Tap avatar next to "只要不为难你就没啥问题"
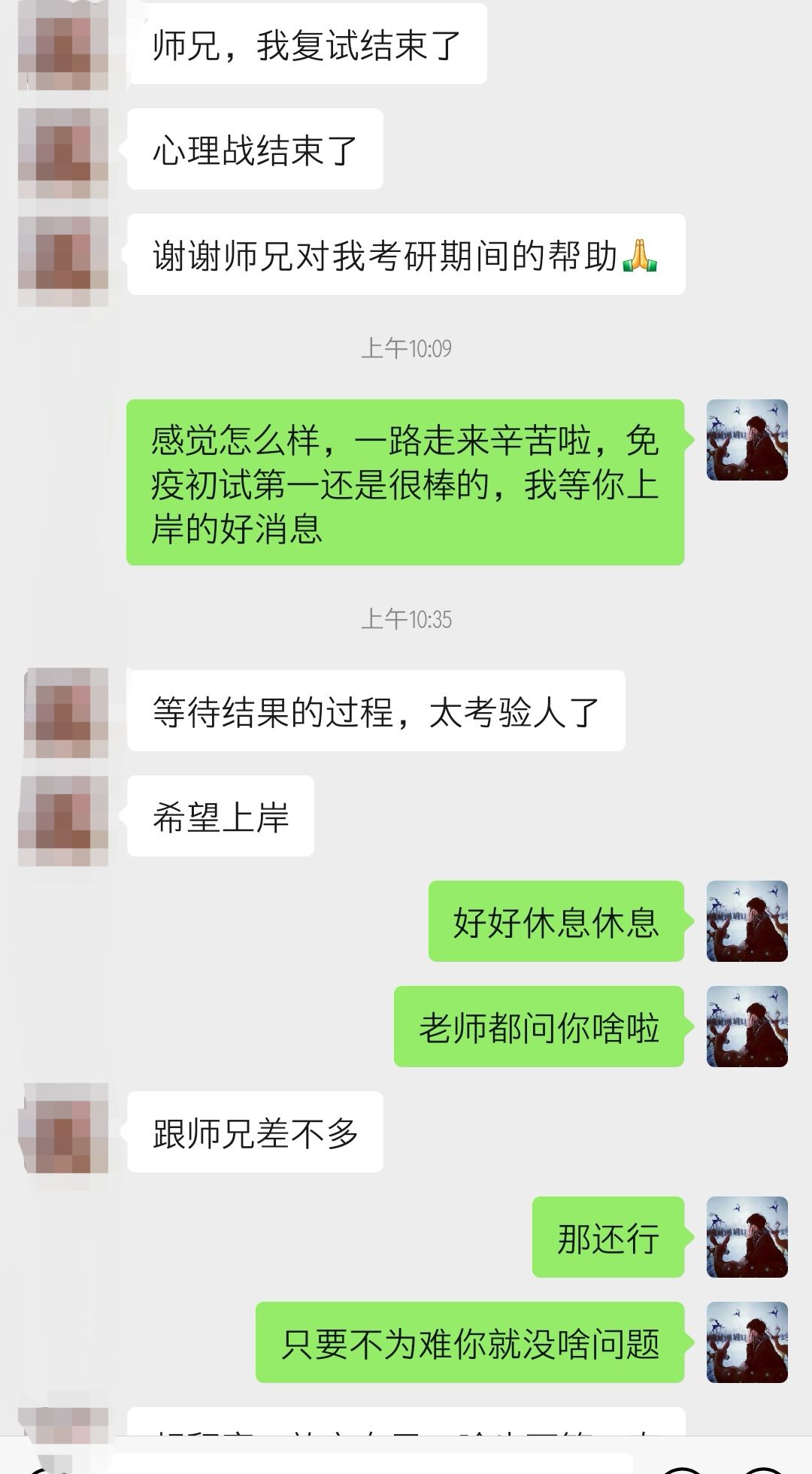The image size is (812, 1474). [747, 1342]
